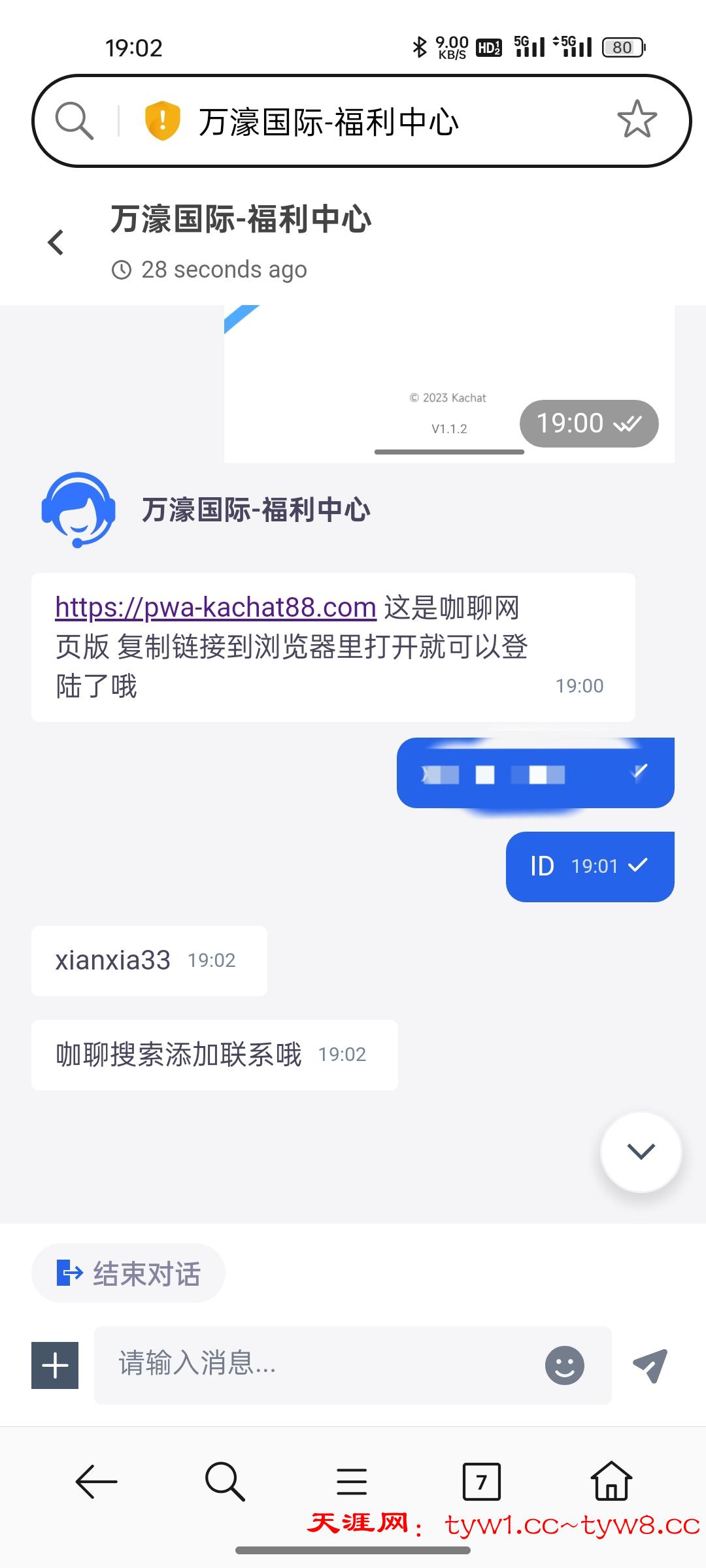
Task: Open the emoji picker
Action: coord(564,1365)
